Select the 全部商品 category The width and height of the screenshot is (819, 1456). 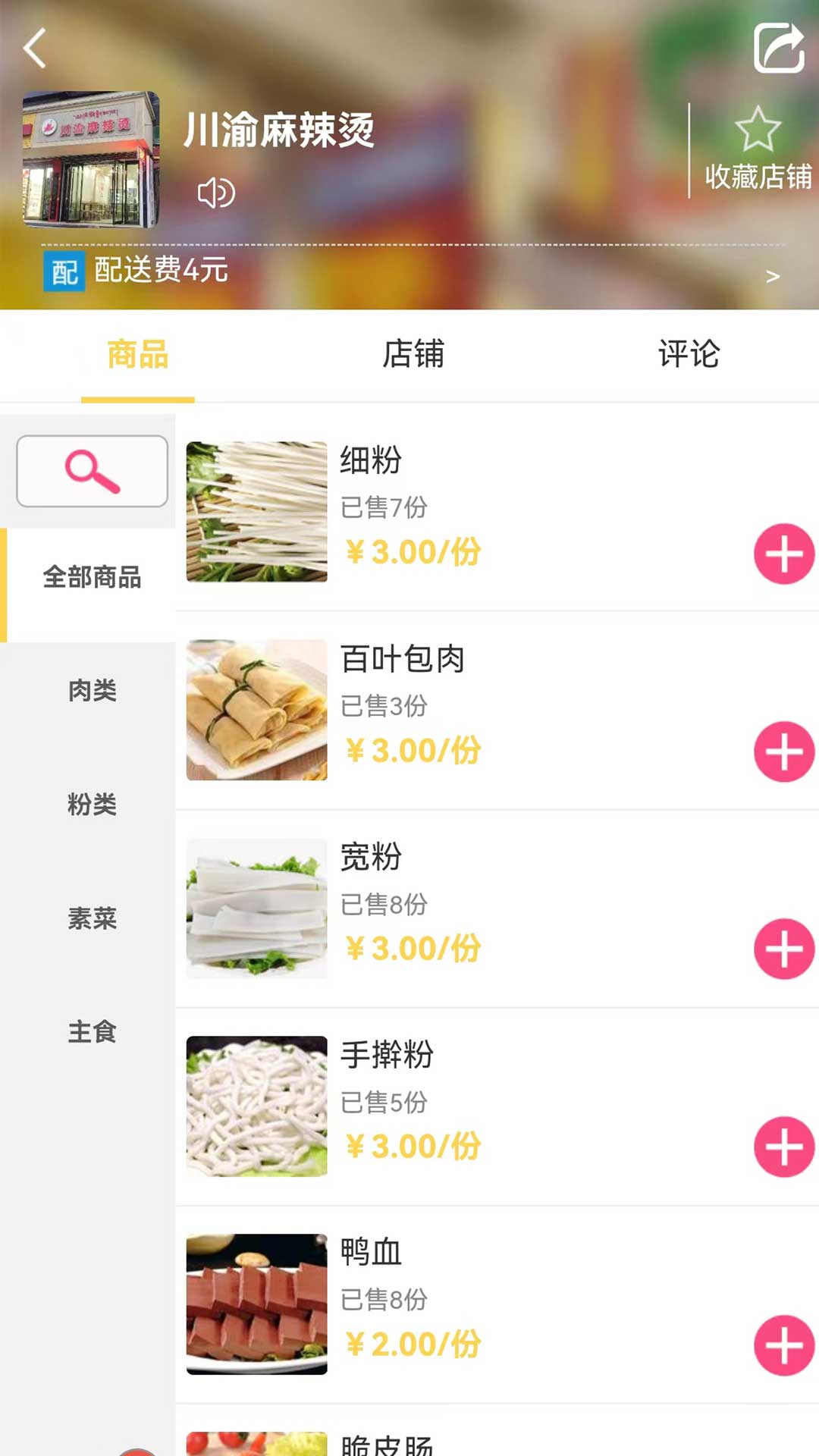click(92, 578)
